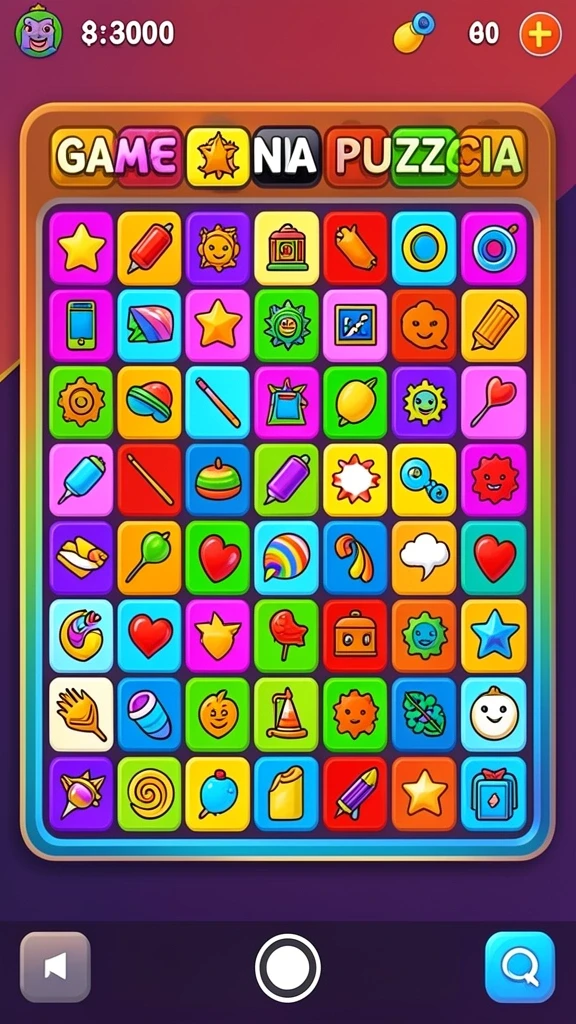Select the green leaf tile on blue

[424, 714]
